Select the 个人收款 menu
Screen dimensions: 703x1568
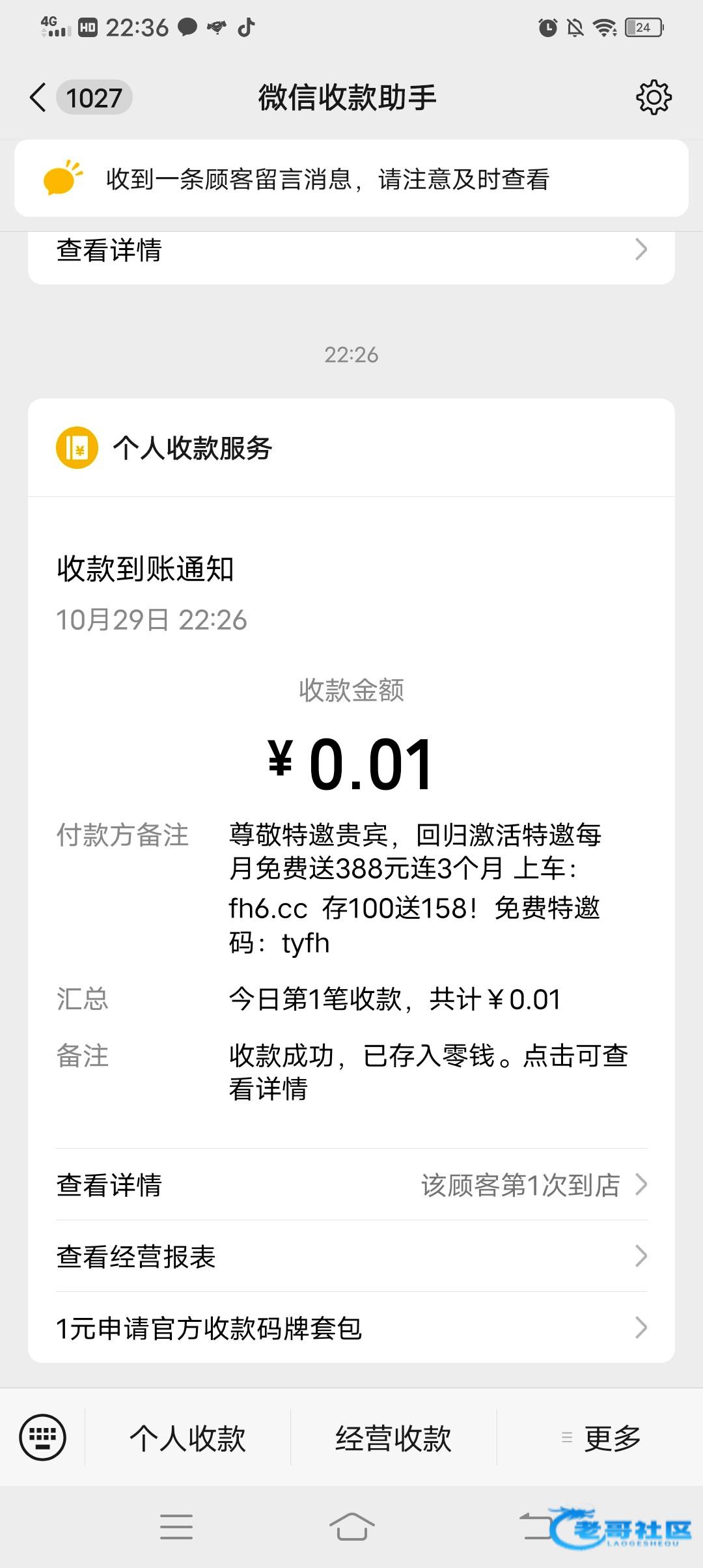tap(187, 1438)
